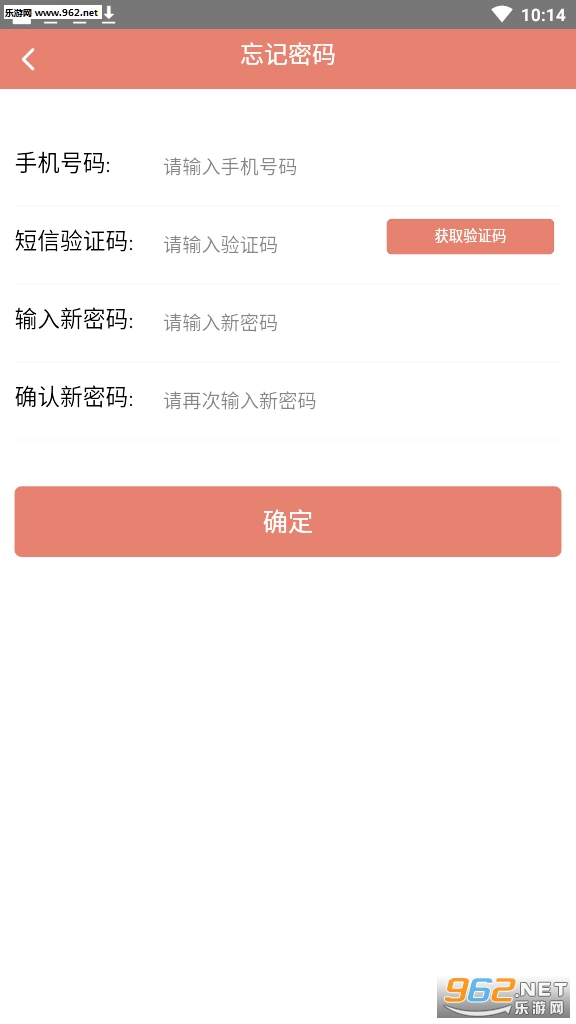The width and height of the screenshot is (576, 1024).
Task: Go back using the top-left arrow
Action: pyautogui.click(x=28, y=59)
